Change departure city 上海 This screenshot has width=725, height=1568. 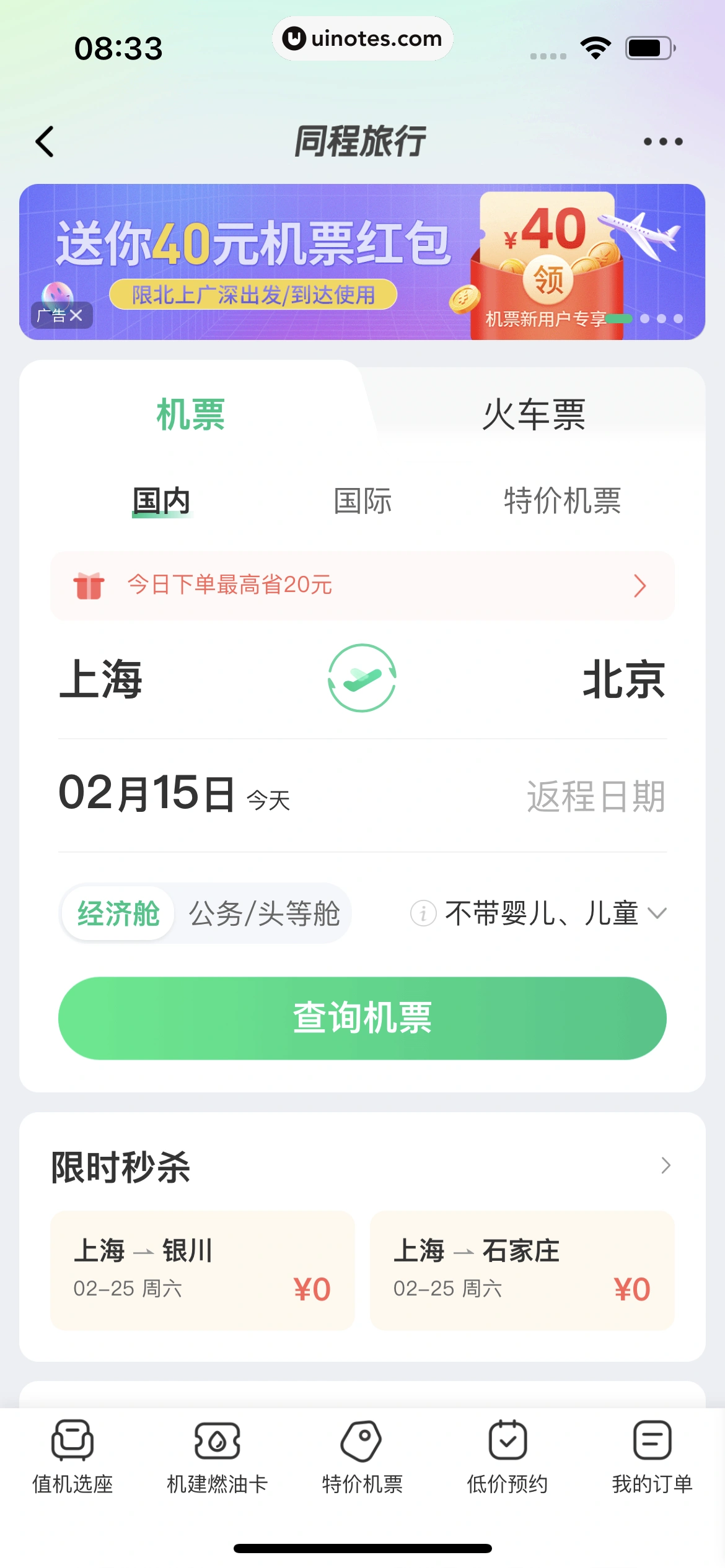pyautogui.click(x=101, y=679)
